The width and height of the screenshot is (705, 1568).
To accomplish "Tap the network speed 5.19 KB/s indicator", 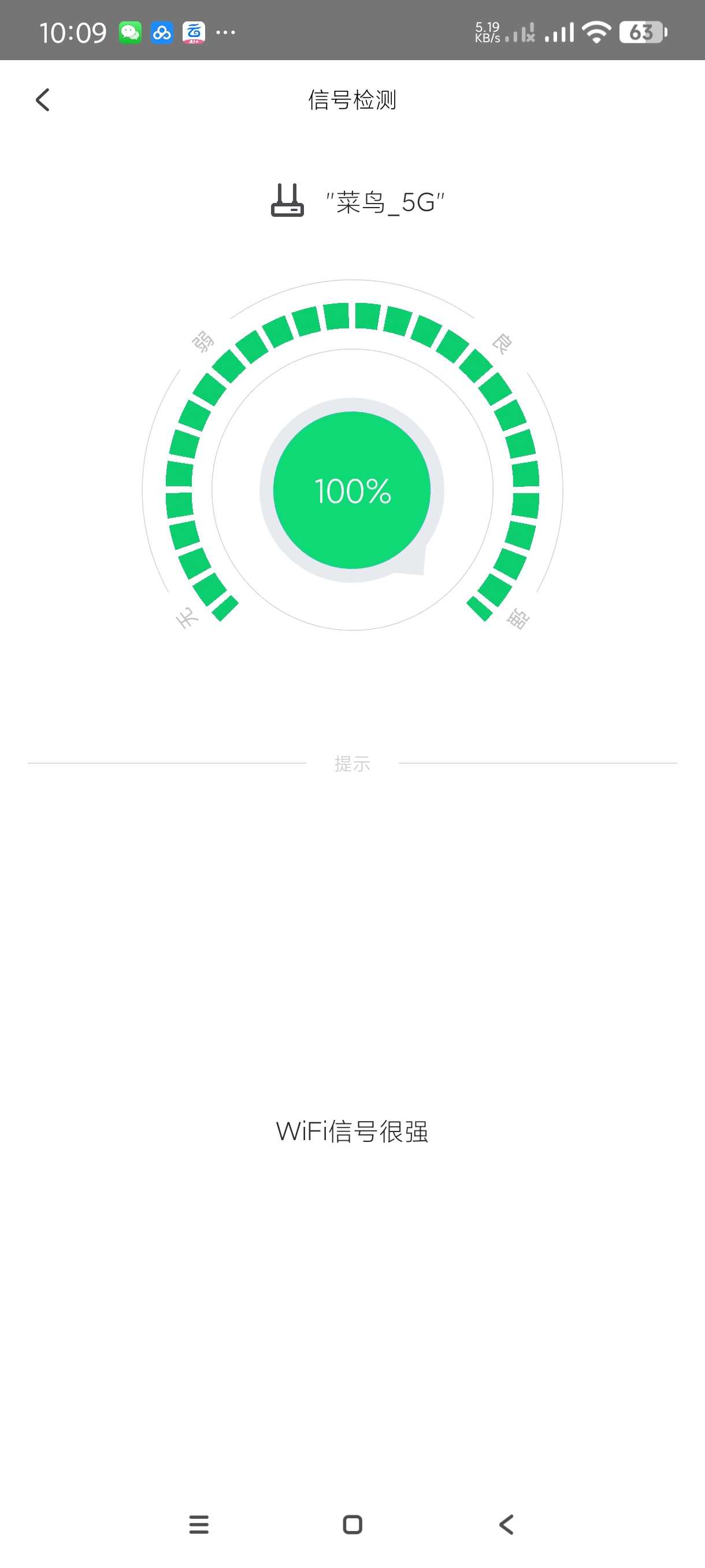I will tap(487, 32).
